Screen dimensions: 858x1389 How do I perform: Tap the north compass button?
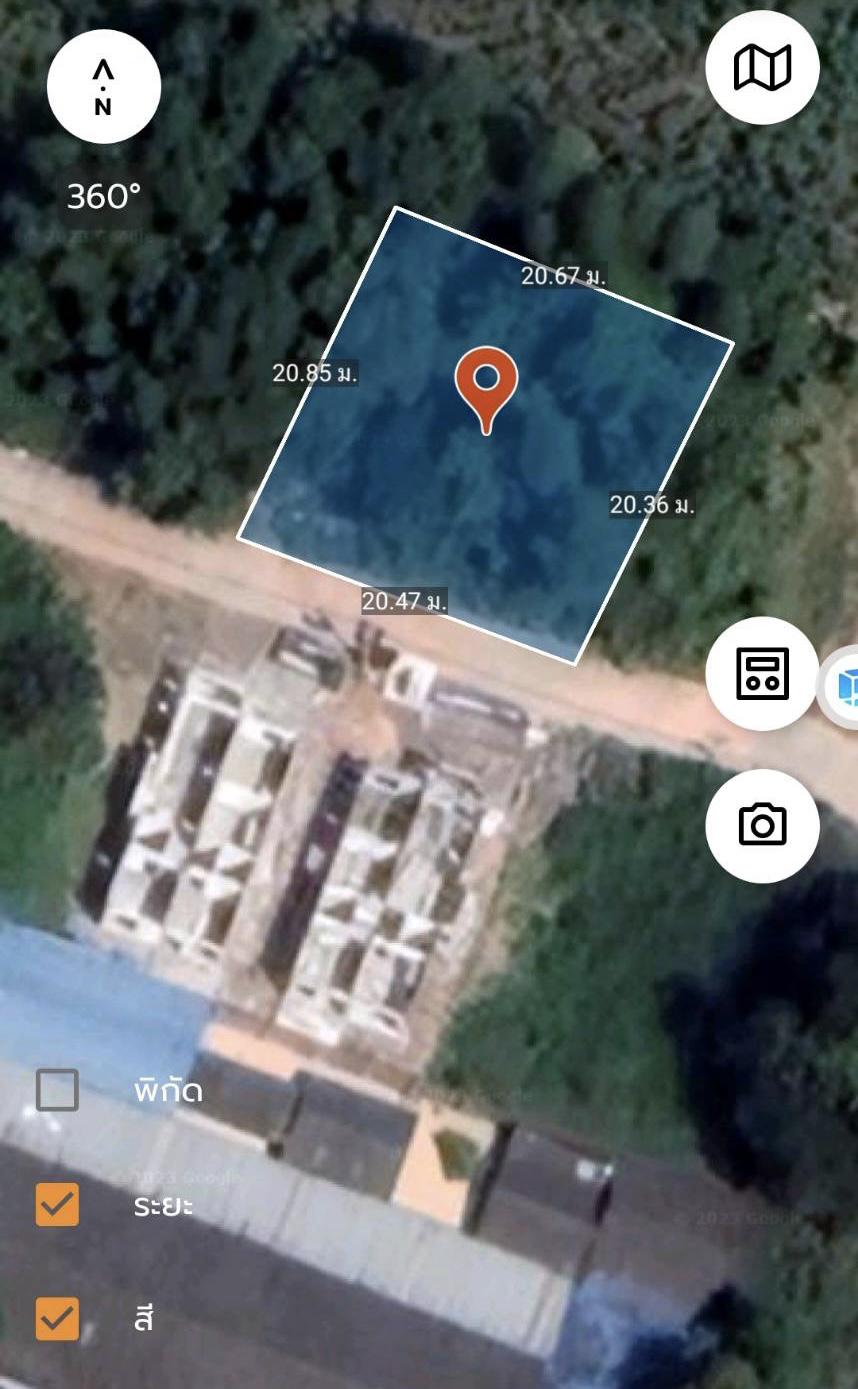click(x=103, y=87)
